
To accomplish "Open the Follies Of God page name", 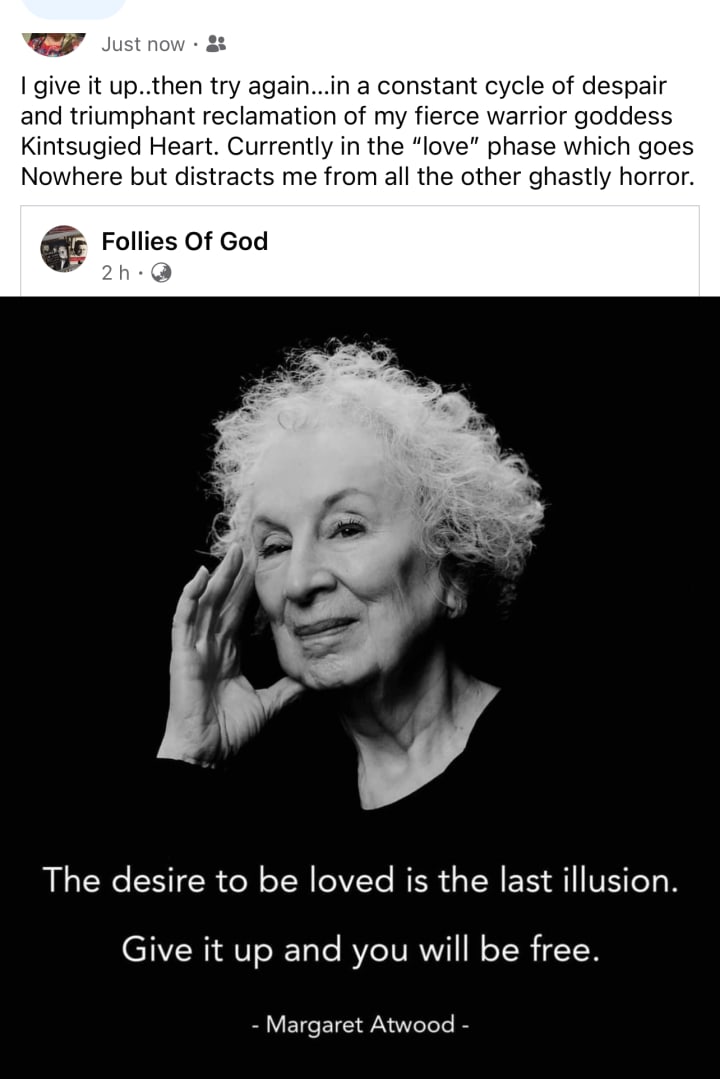I will pyautogui.click(x=185, y=241).
